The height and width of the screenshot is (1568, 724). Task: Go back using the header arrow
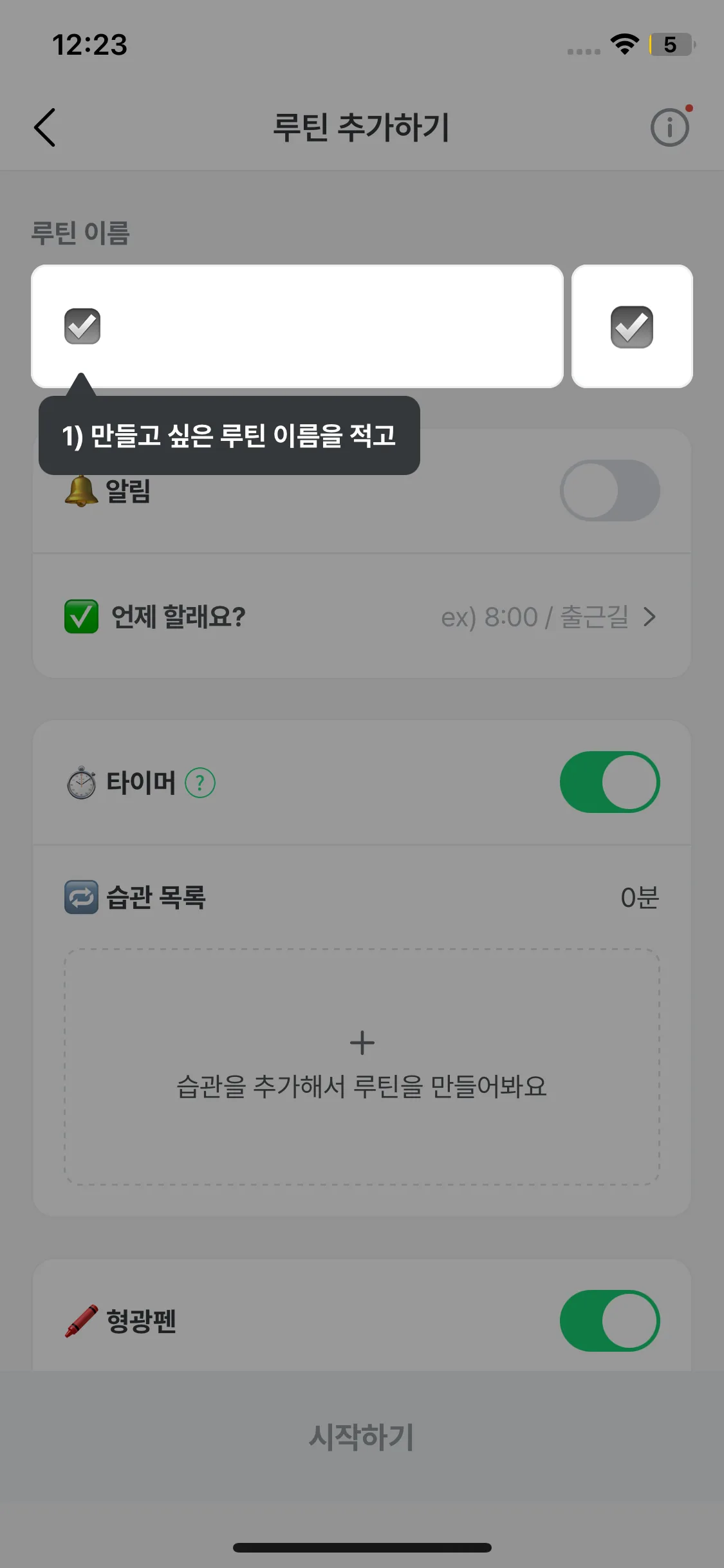pos(44,127)
